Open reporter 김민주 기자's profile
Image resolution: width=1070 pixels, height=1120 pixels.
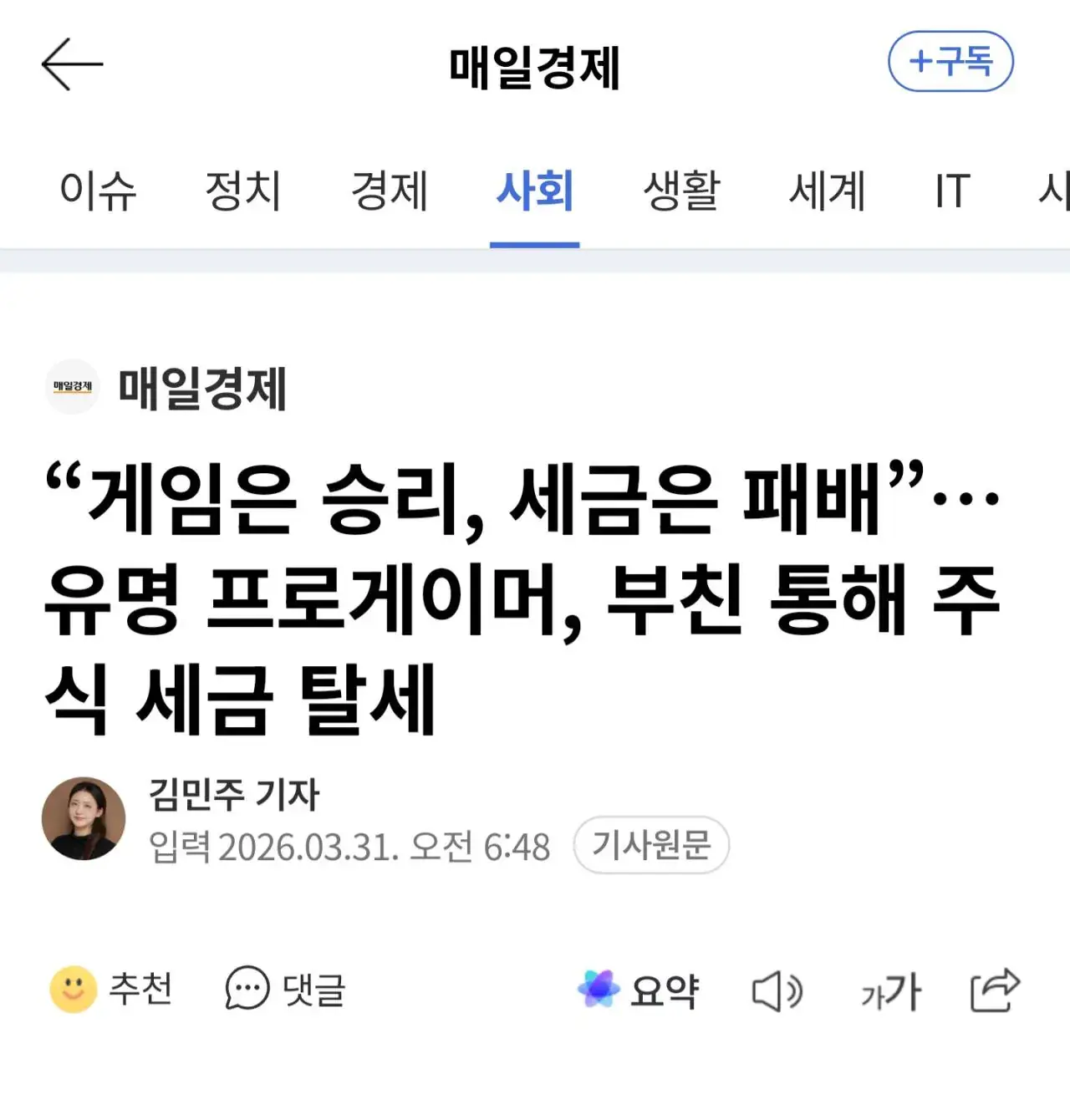point(234,794)
